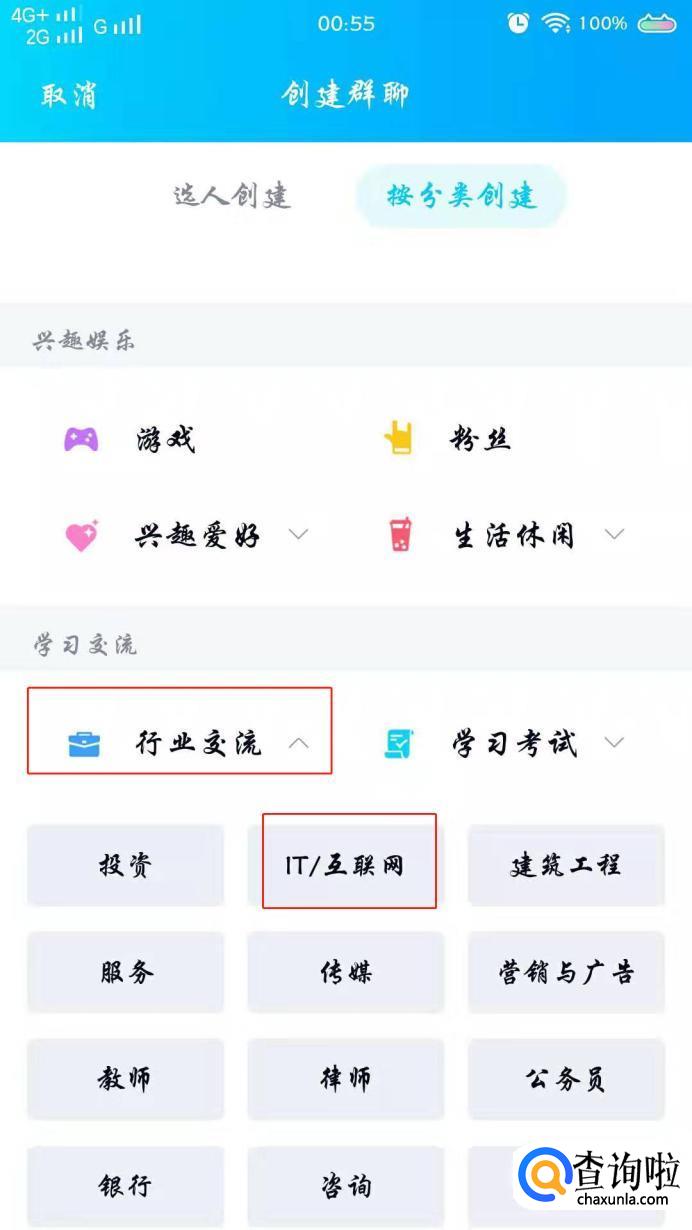This screenshot has width=692, height=1230.
Task: Choose the 游戏 category
Action: [165, 439]
